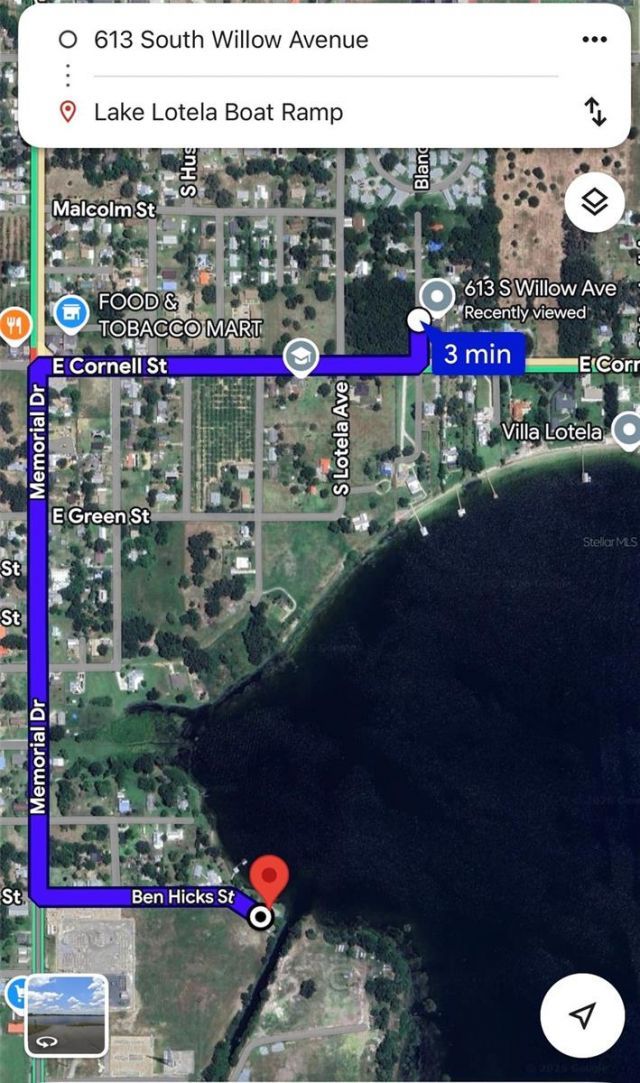Select the Food & Tobacco Mart marker
The width and height of the screenshot is (640, 1083).
click(71, 314)
